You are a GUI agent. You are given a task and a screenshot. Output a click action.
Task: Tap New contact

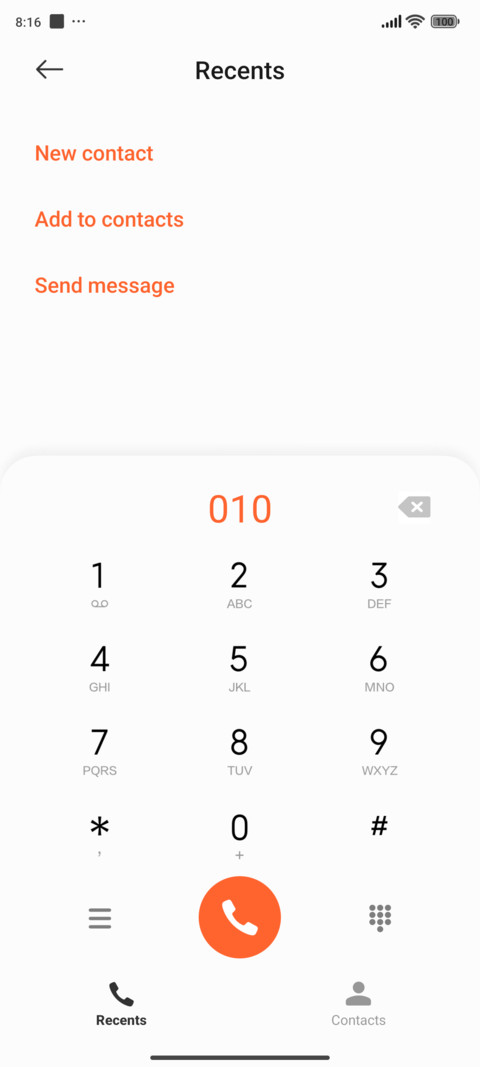(x=94, y=153)
